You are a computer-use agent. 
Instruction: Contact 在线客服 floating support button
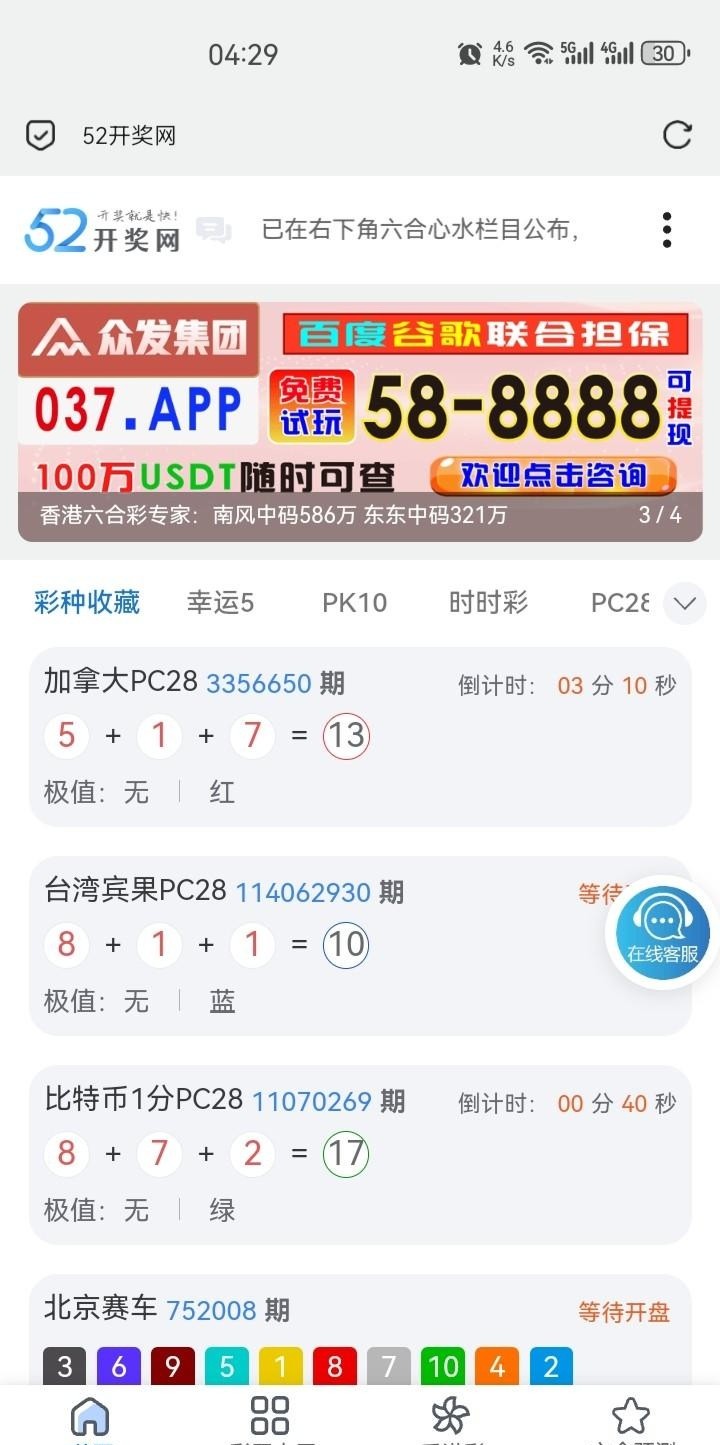(662, 932)
